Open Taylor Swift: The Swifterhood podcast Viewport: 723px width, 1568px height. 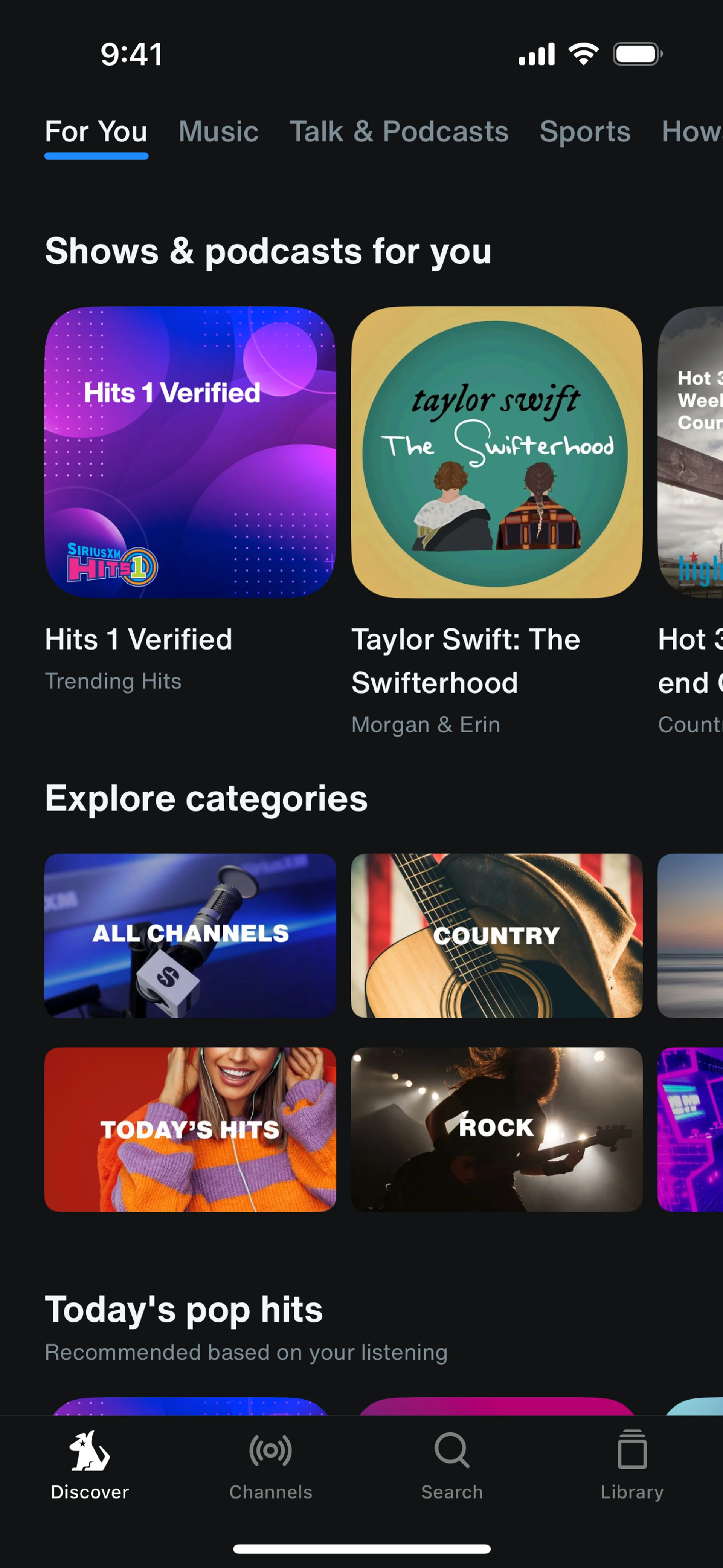coord(497,452)
